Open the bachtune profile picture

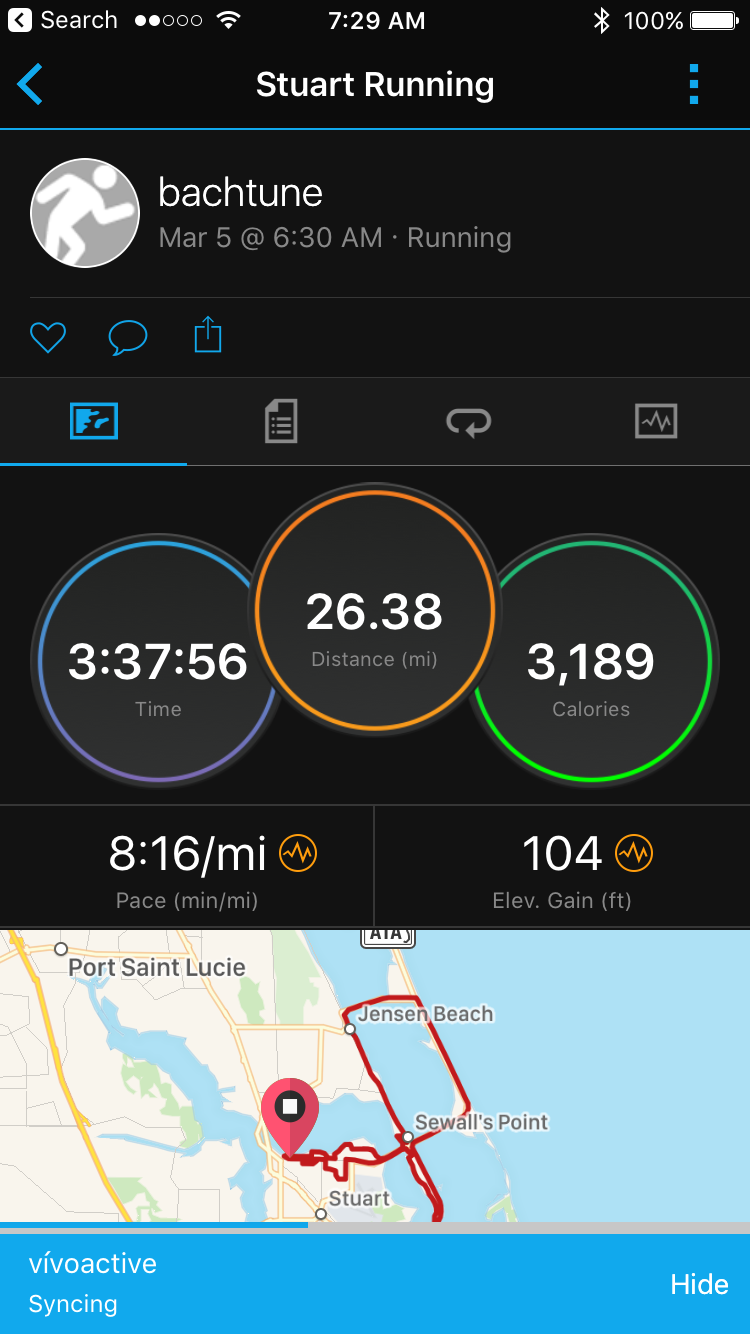(85, 213)
